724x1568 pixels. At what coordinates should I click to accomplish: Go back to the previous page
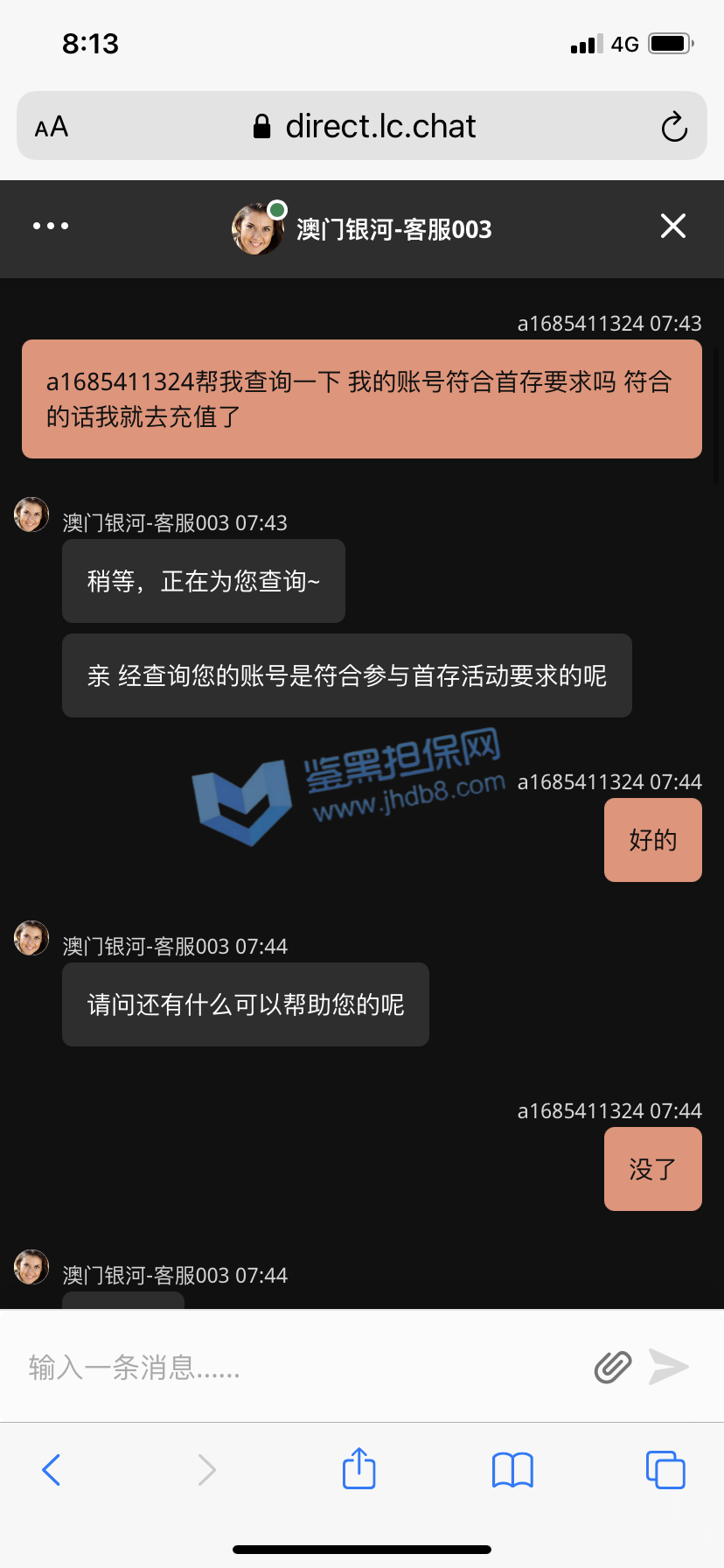tap(52, 1469)
